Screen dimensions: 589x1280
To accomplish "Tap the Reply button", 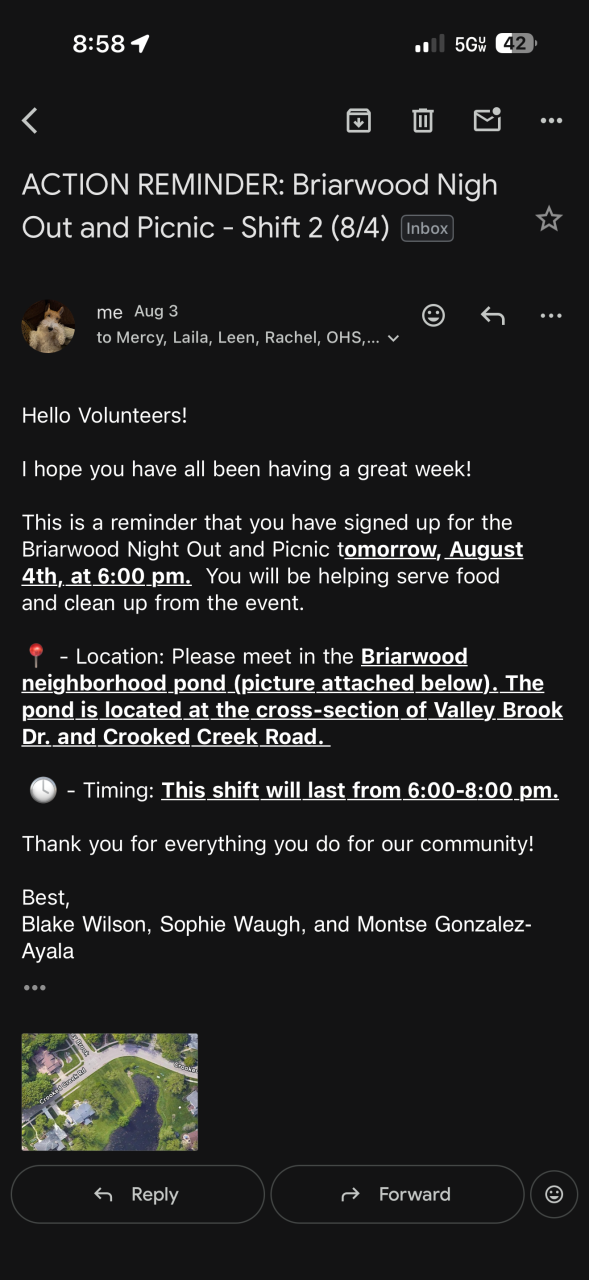I will (x=138, y=1194).
